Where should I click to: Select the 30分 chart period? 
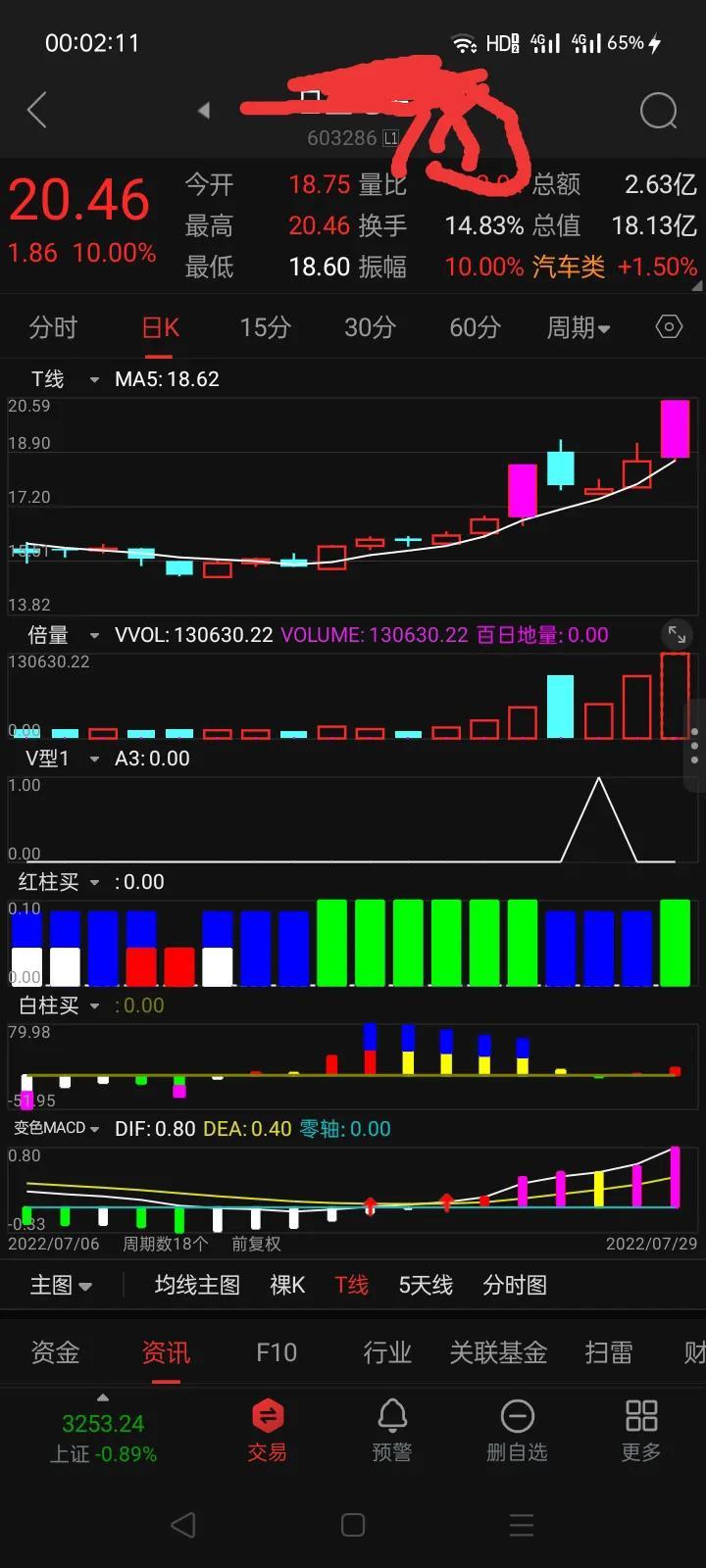click(370, 327)
